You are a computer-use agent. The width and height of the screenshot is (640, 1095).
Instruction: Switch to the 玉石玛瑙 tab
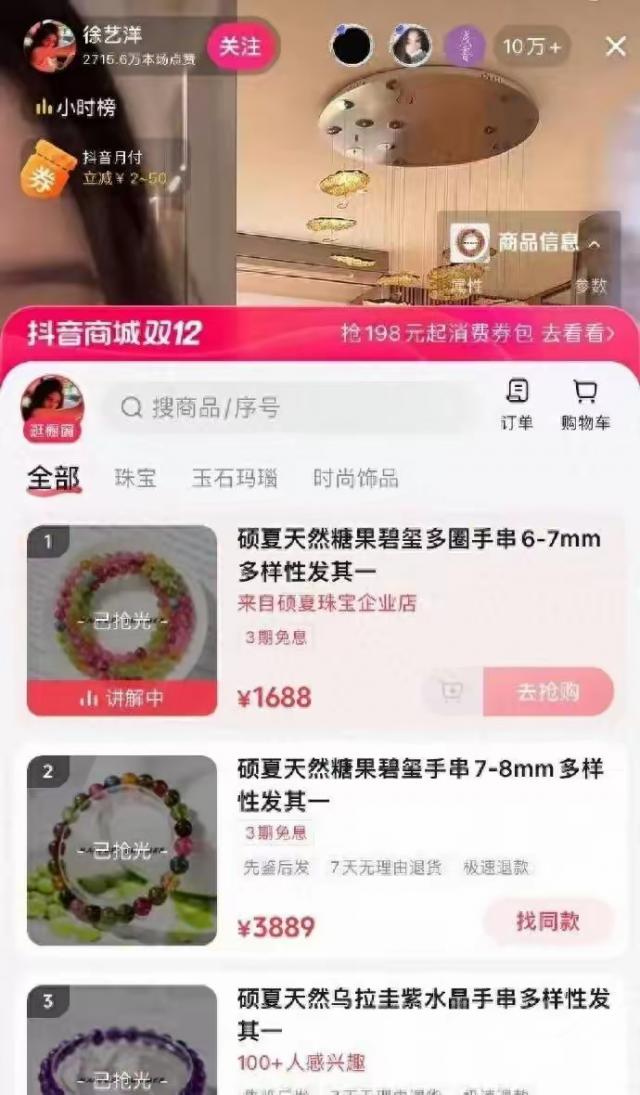pos(235,478)
